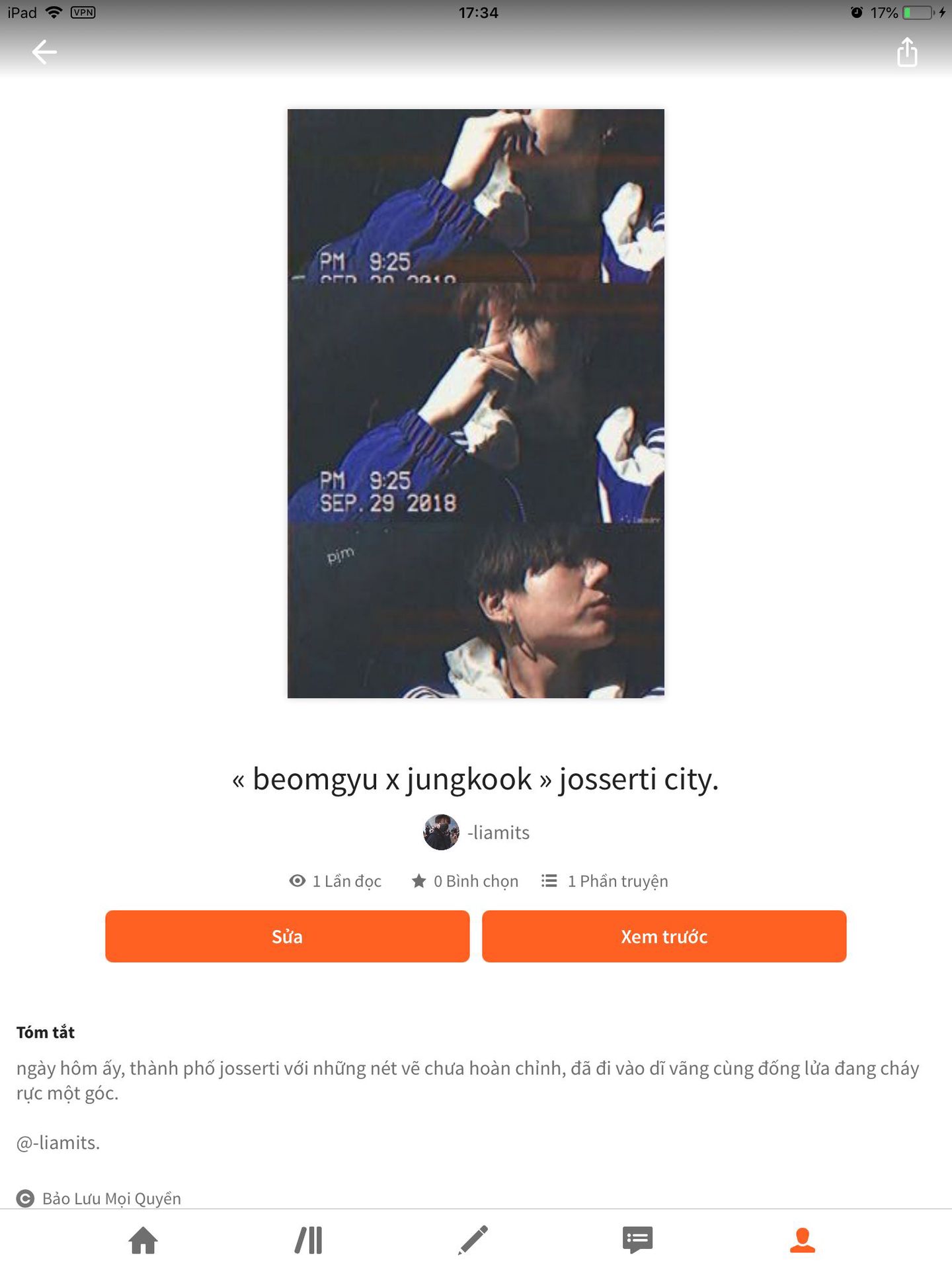Viewport: 952px width, 1270px height.
Task: Switch to the Messages tab
Action: (x=637, y=1240)
